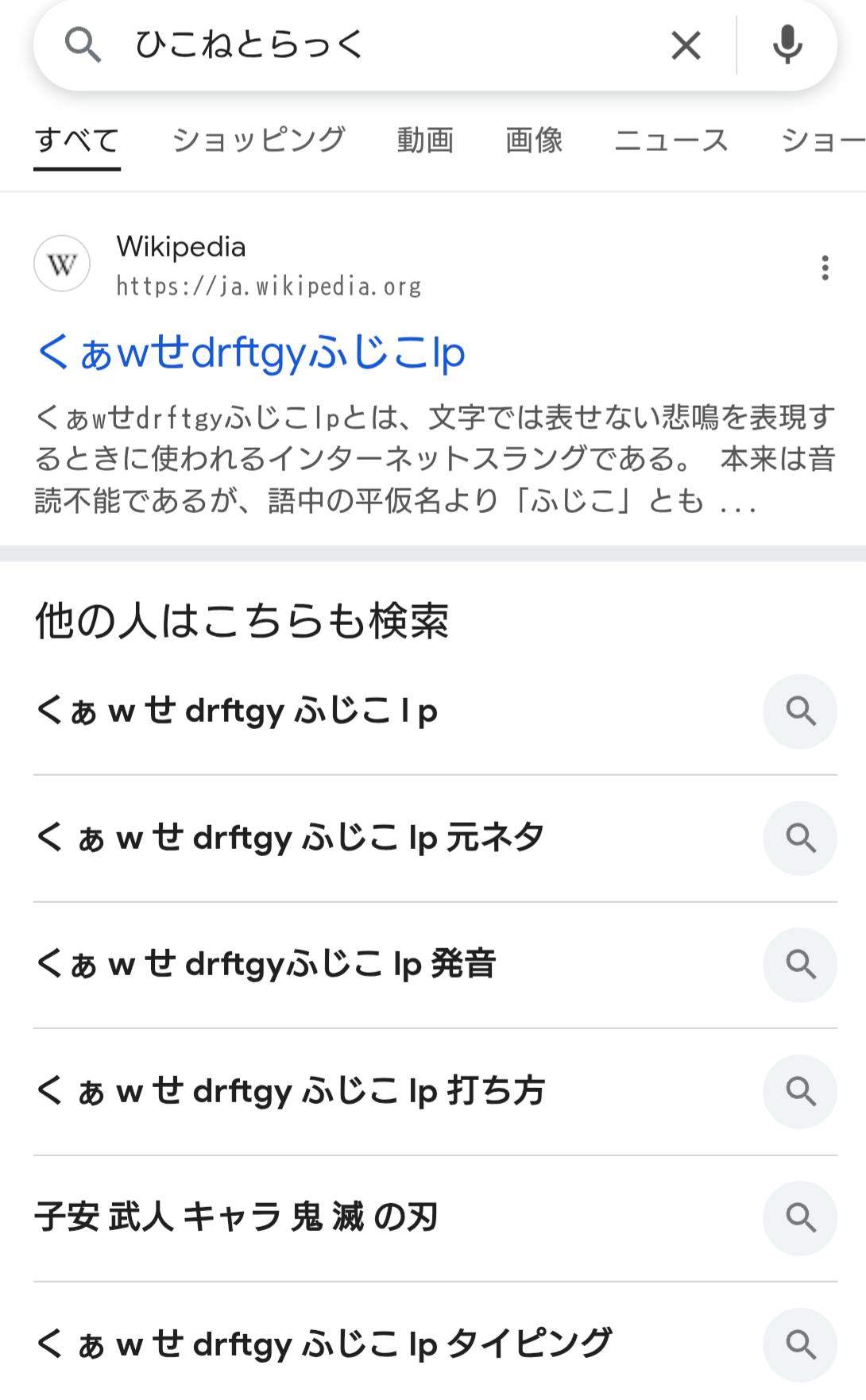Search the suggestion ending in 打ち方
866x1400 pixels.
click(x=290, y=1091)
